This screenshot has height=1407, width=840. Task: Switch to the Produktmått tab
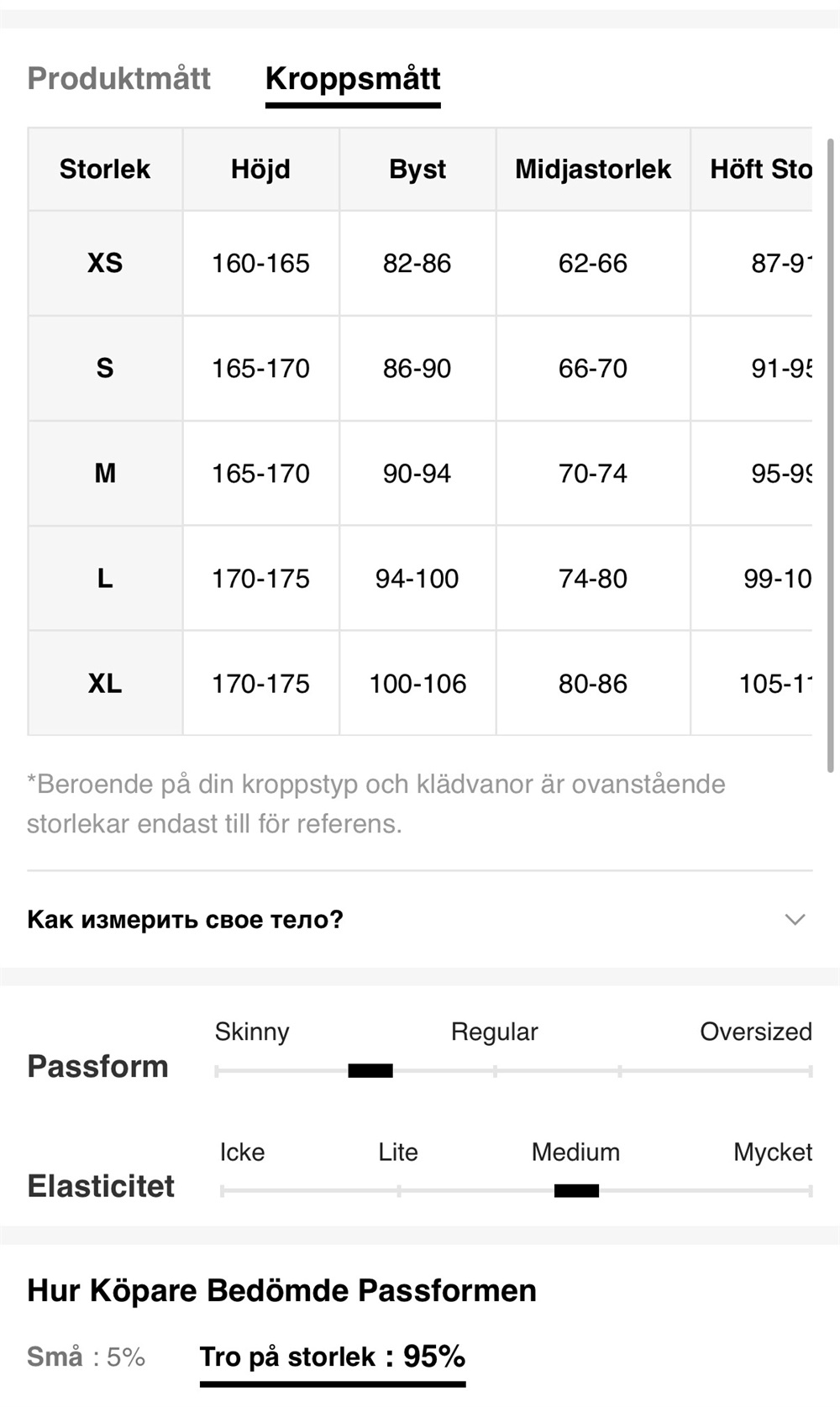pos(118,79)
